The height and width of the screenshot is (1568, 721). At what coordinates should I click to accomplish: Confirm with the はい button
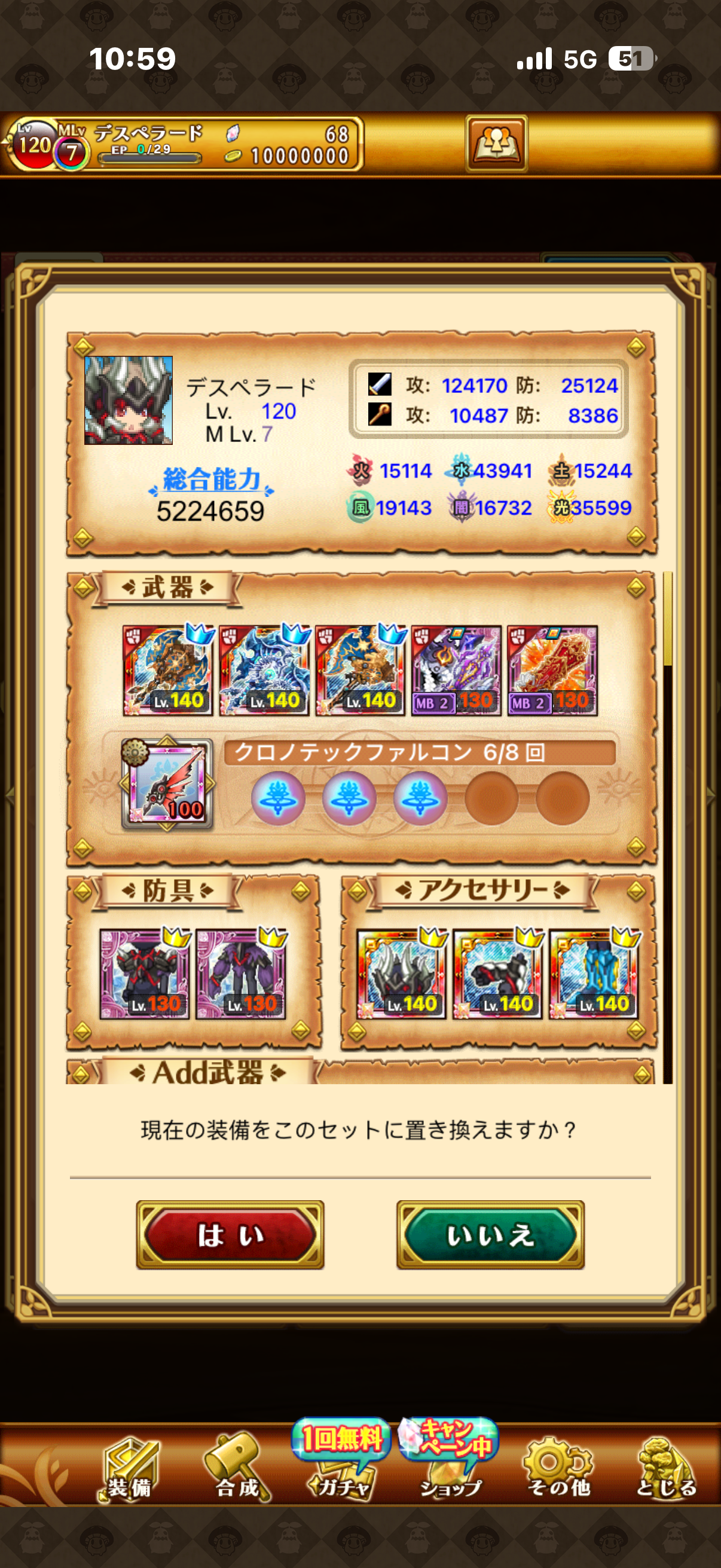tap(230, 1234)
